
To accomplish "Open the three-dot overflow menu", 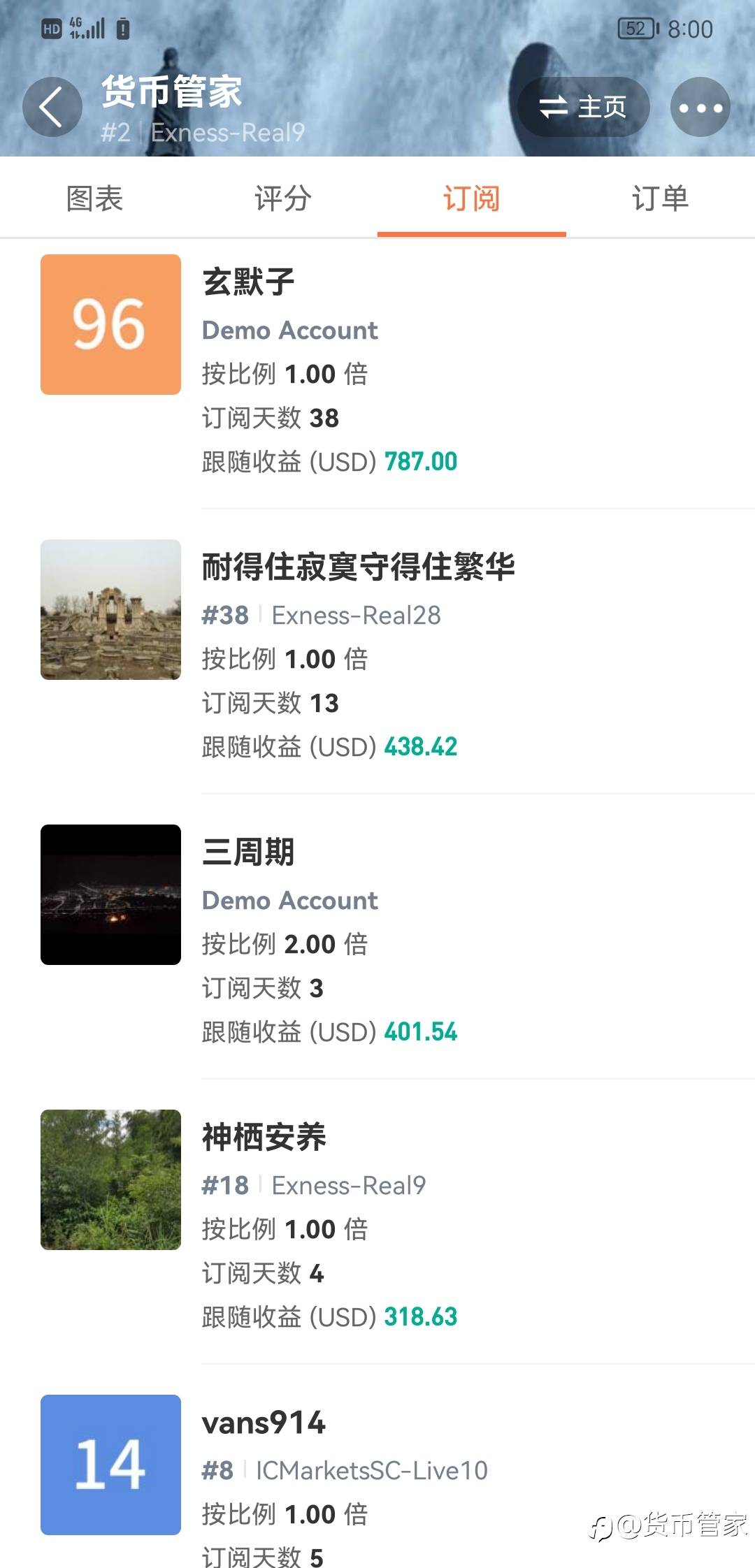I will pos(700,107).
